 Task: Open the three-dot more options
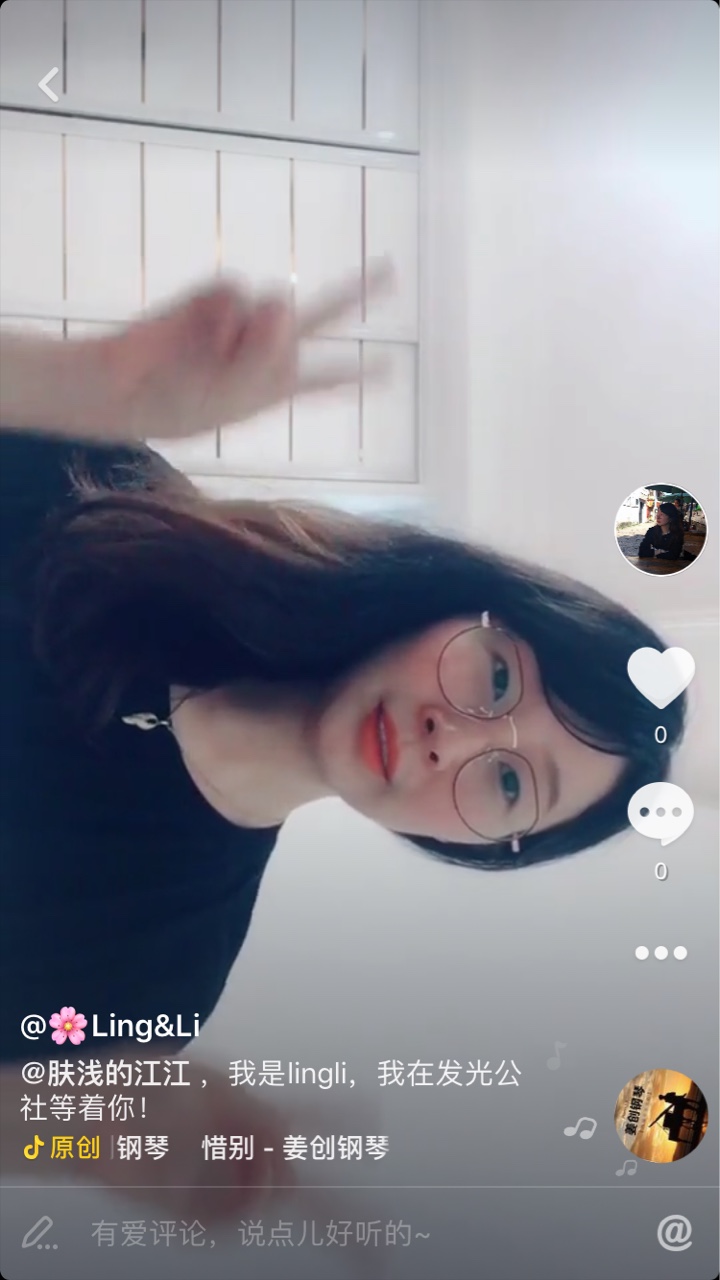[x=661, y=953]
